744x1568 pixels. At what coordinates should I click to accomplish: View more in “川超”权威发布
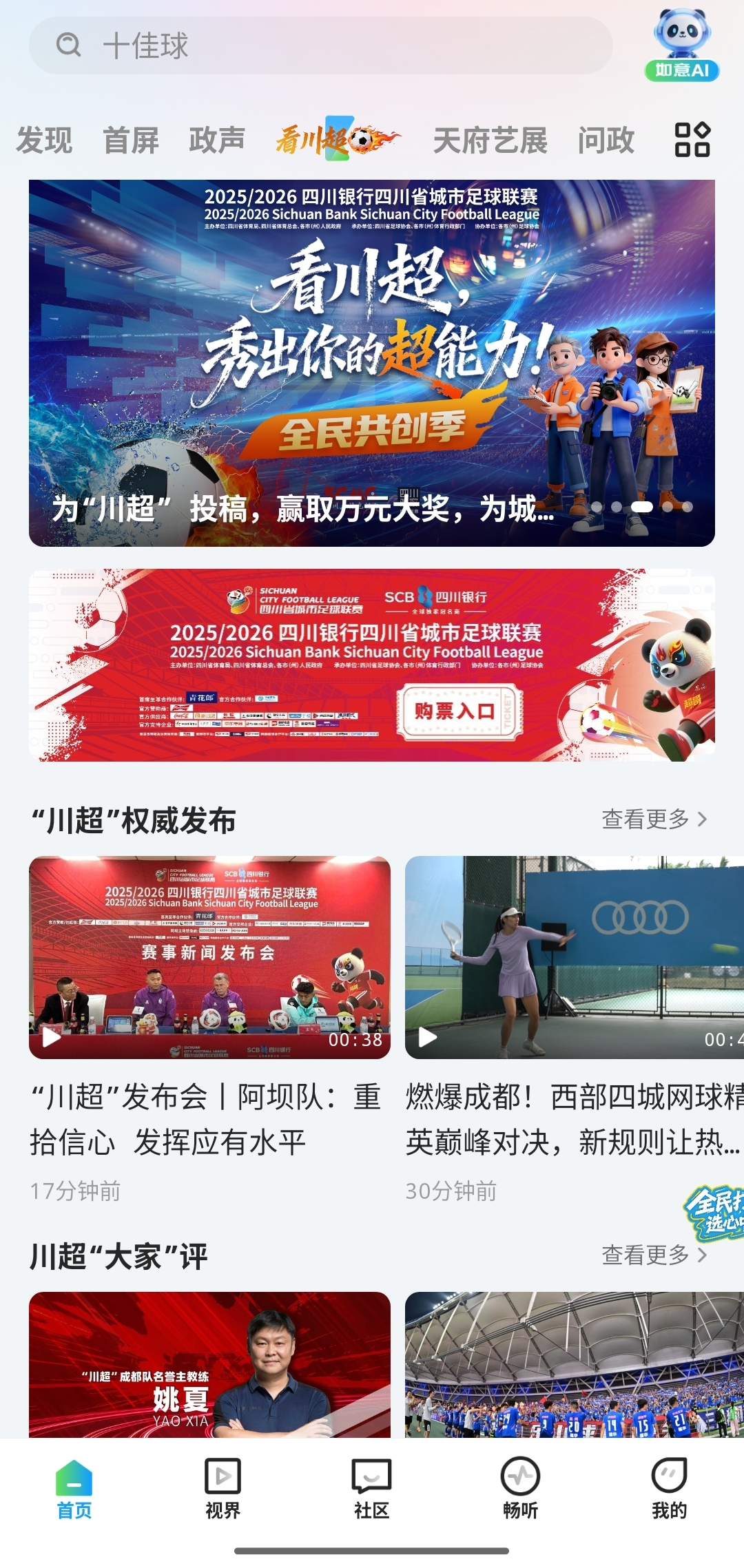coord(654,819)
